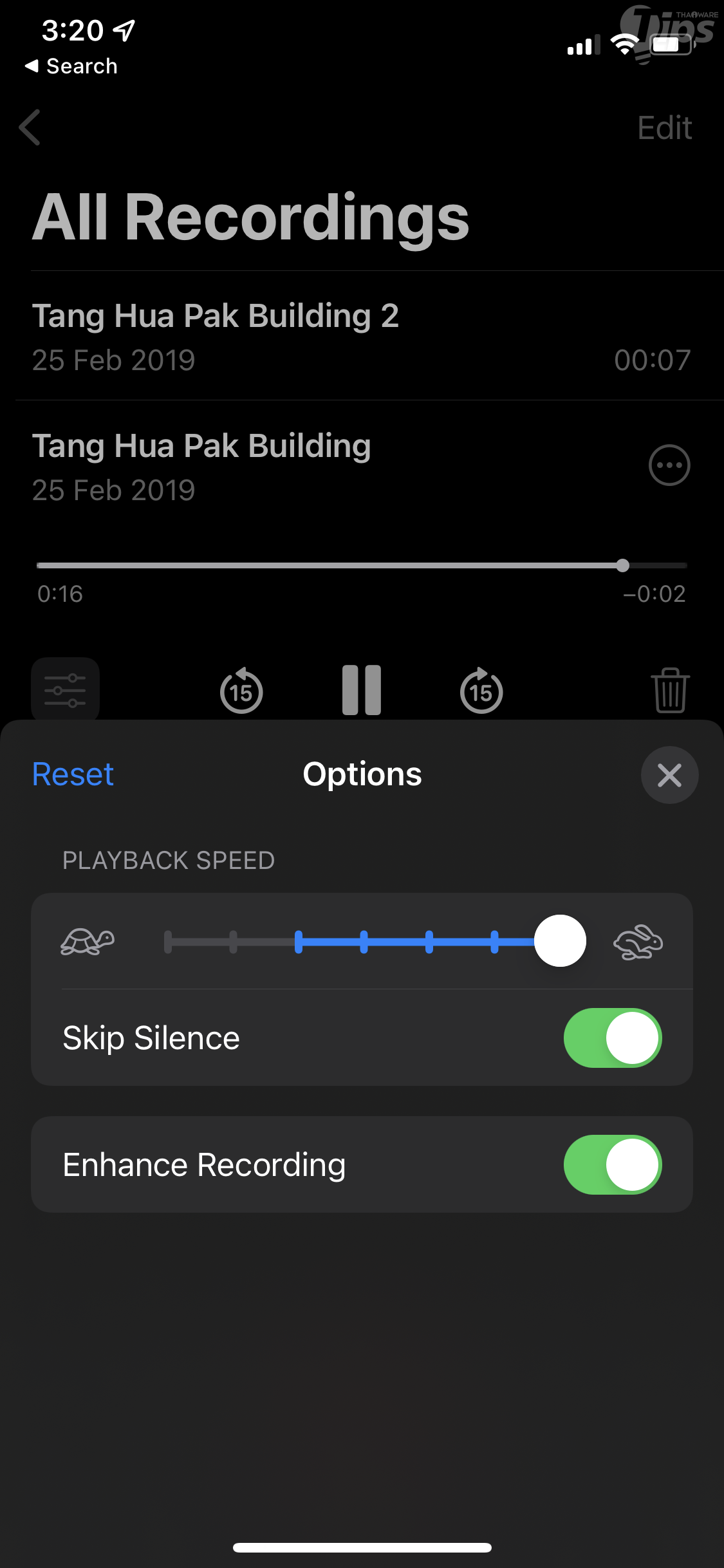Pause the recording playback
This screenshot has width=724, height=1568.
click(361, 690)
